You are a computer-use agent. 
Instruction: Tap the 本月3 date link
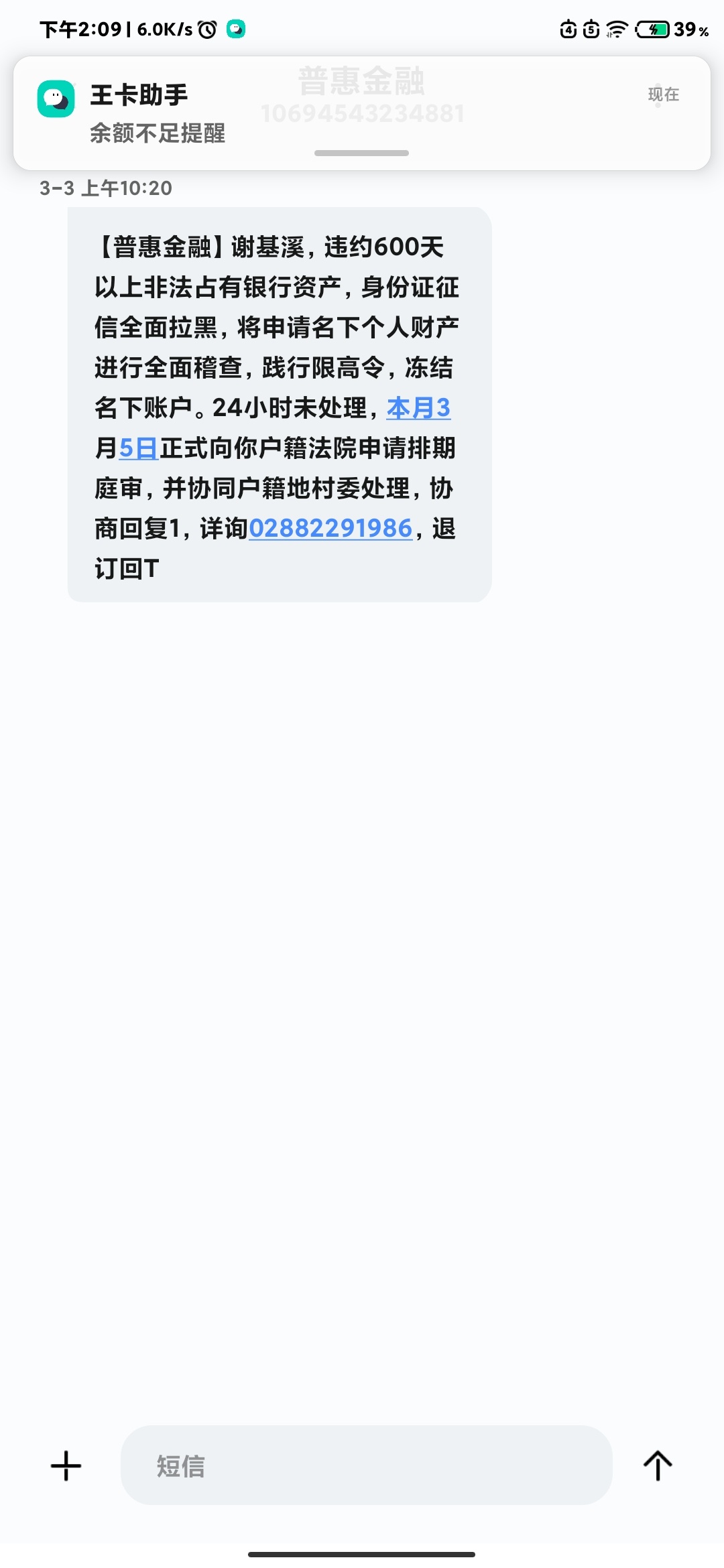coord(418,408)
